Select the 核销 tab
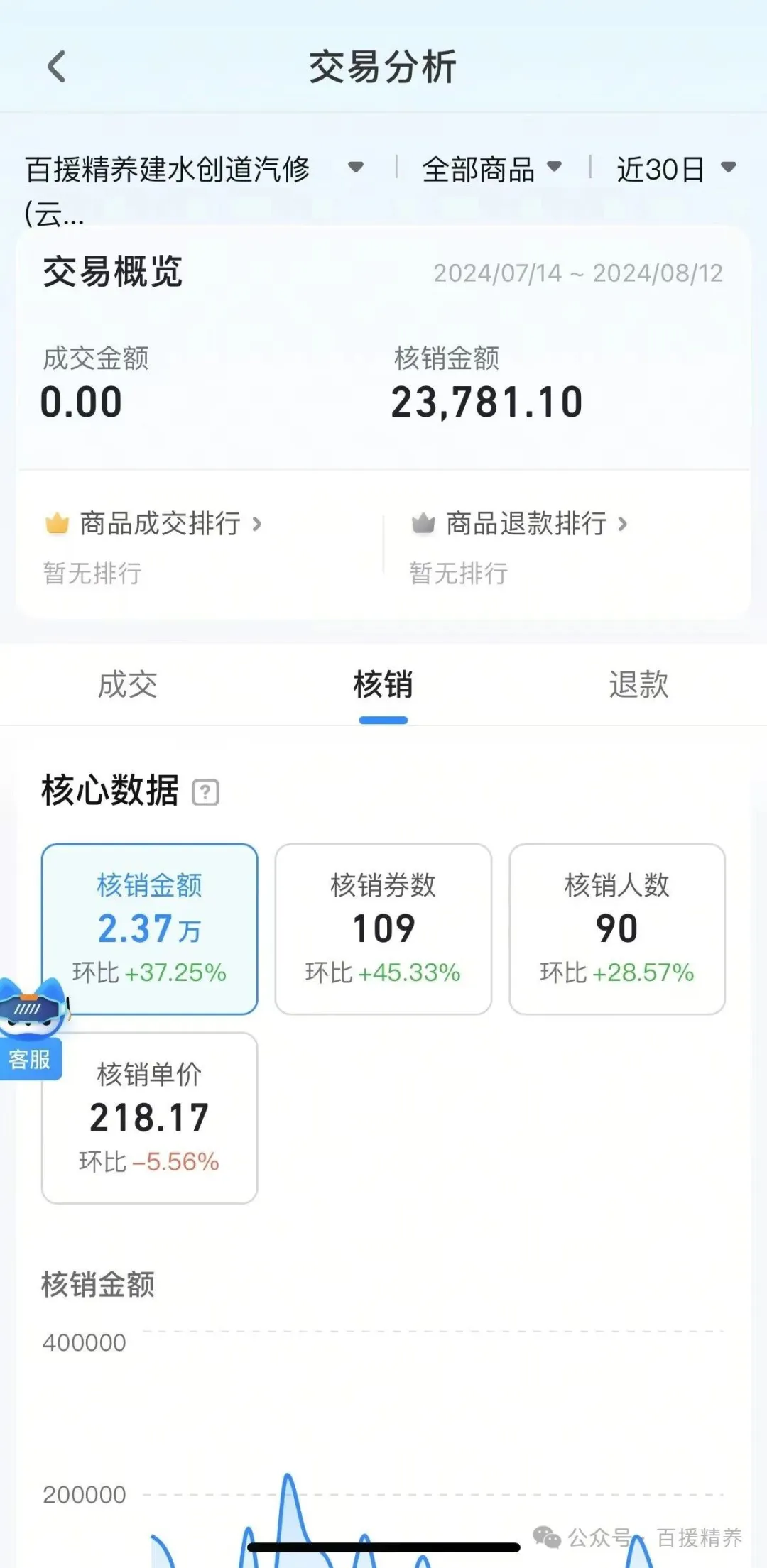767x1568 pixels. [x=383, y=685]
